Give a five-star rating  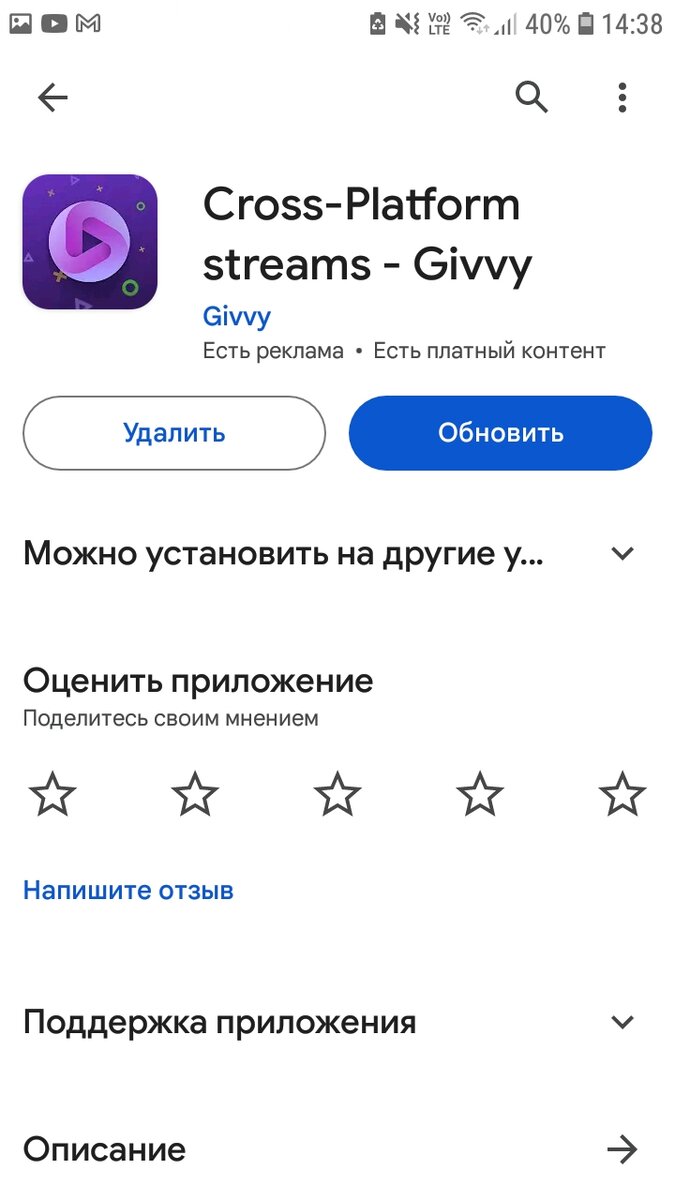tap(622, 795)
